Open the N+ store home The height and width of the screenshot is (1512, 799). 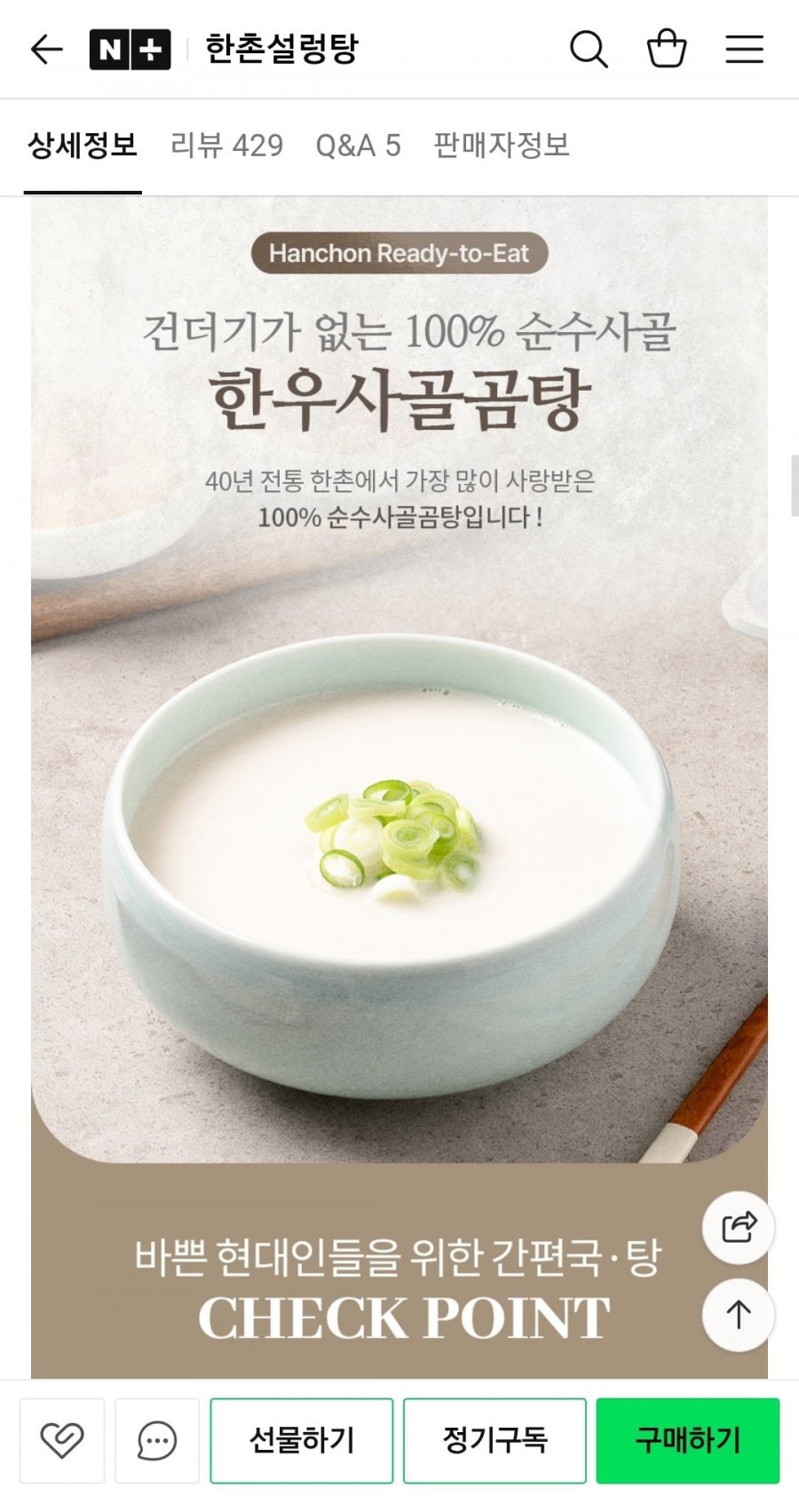click(130, 49)
